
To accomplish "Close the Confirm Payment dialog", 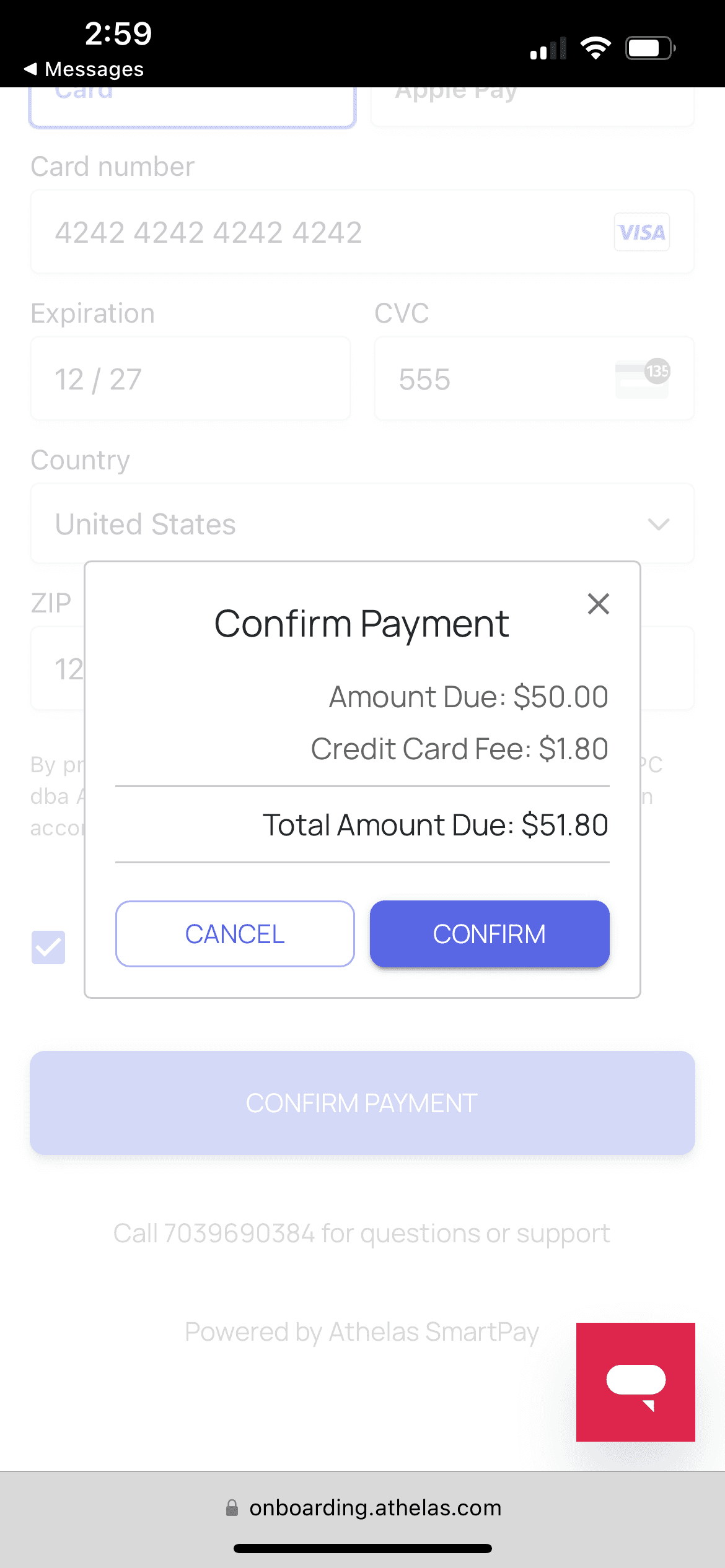I will pyautogui.click(x=598, y=604).
